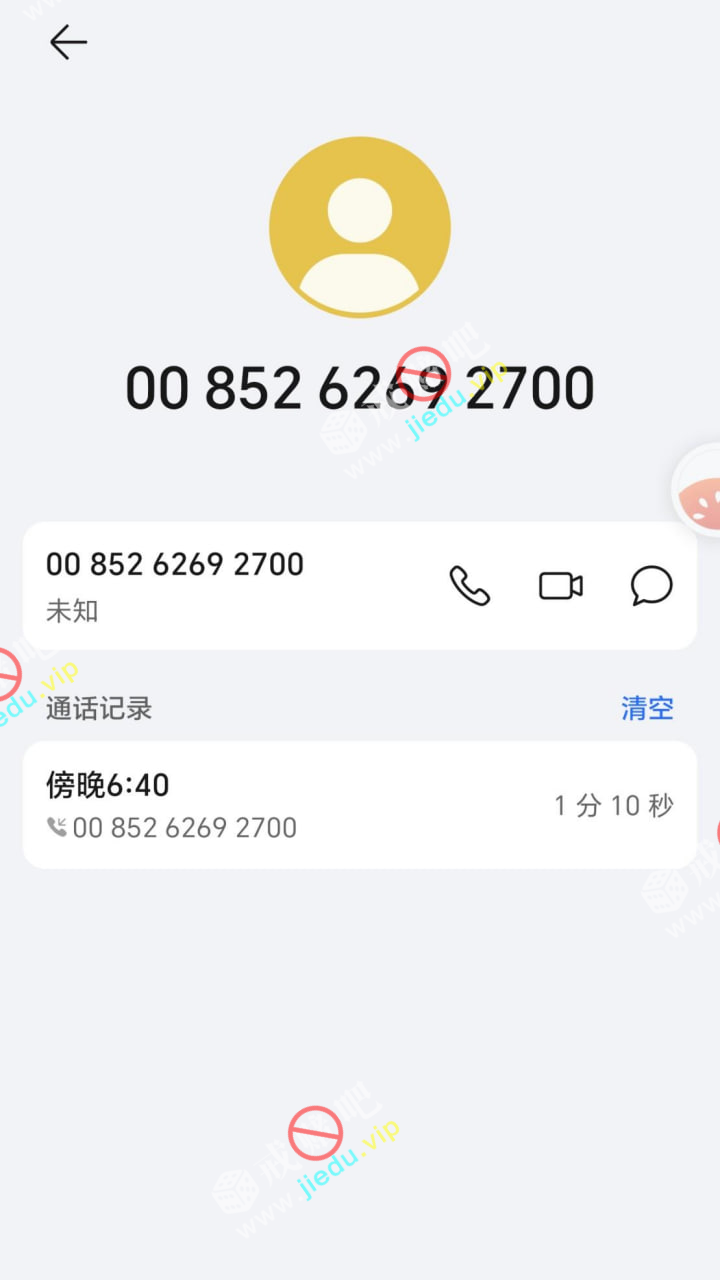Go back using the arrow
720x1280 pixels.
[x=68, y=42]
